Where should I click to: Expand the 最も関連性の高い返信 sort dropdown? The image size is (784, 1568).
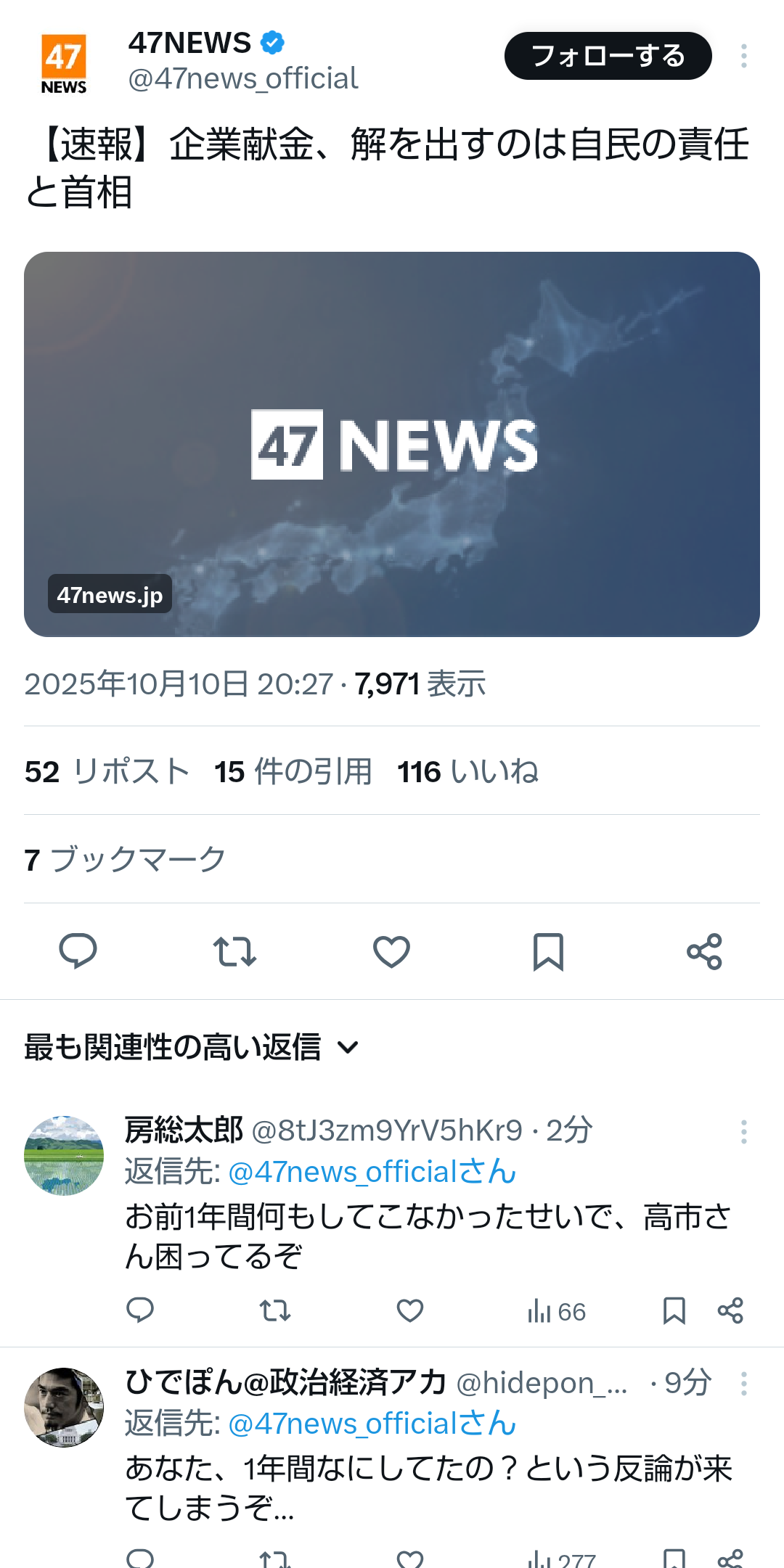click(x=192, y=1047)
